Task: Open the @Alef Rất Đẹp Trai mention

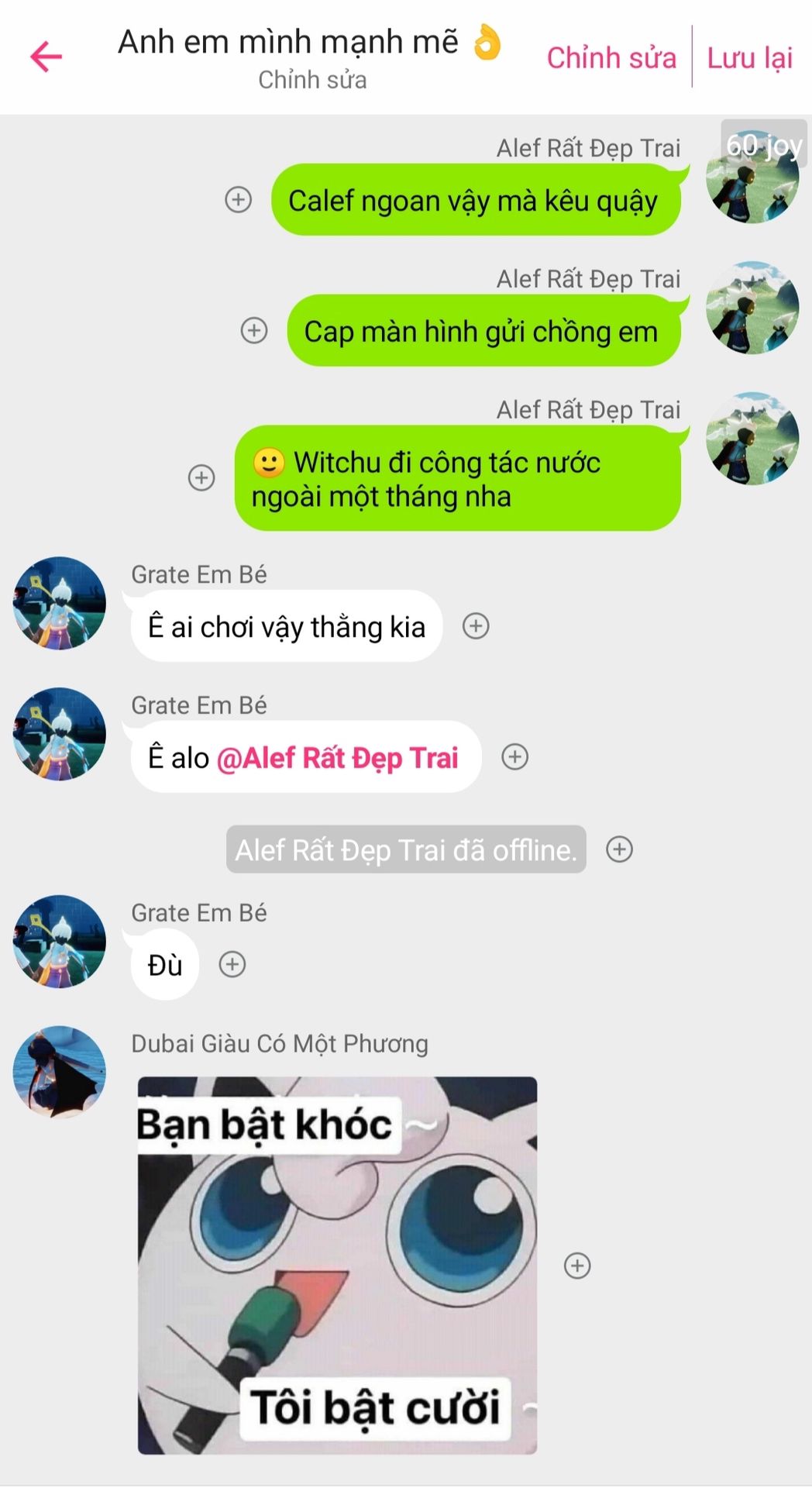Action: click(x=338, y=758)
